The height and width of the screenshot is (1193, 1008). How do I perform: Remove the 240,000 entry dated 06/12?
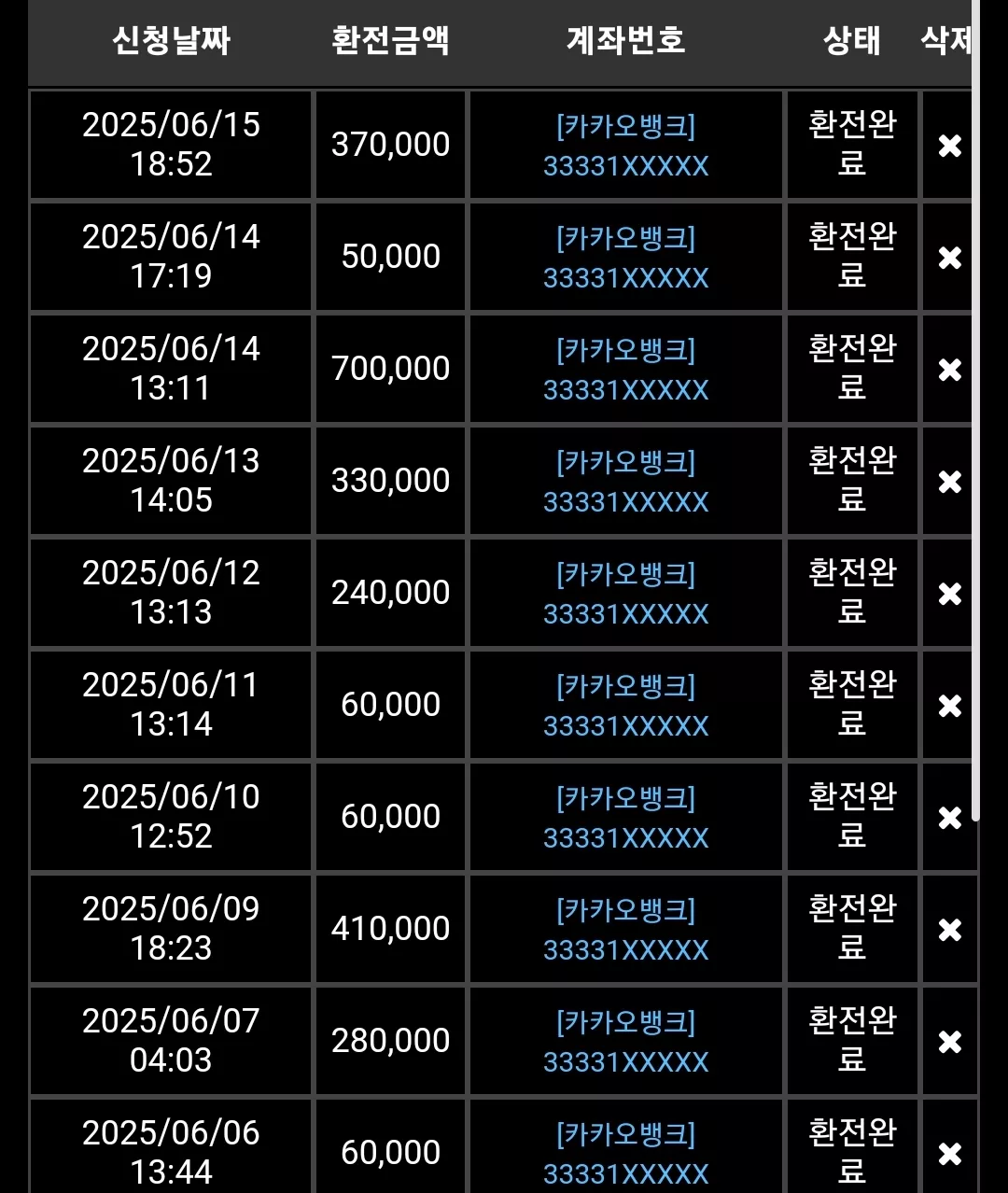pos(949,594)
